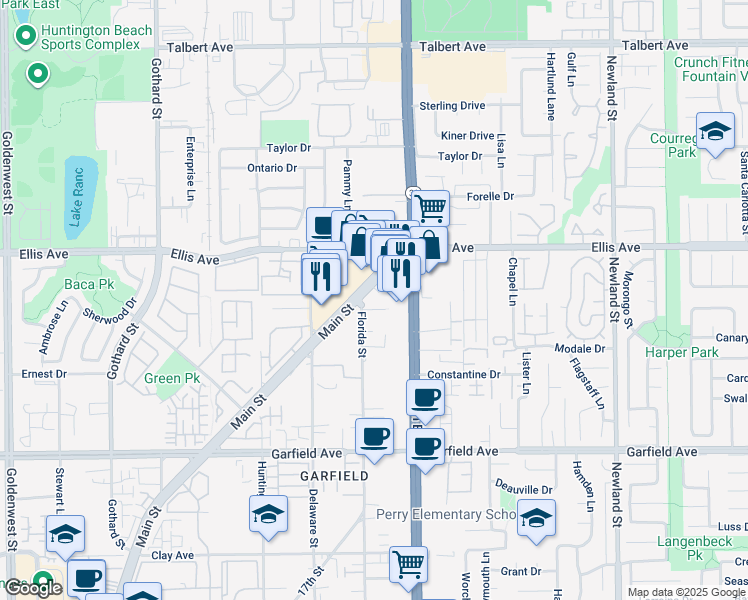Viewport: 748px width, 600px height.
Task: Tap the shopping cart marker near Grant Dr
Action: [x=408, y=564]
